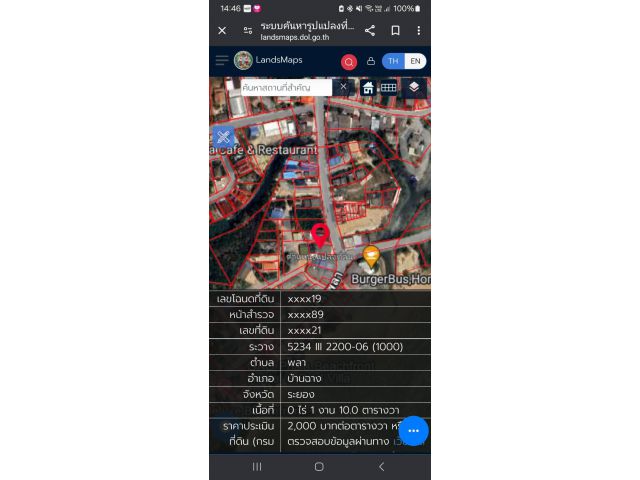Focus the place search field
640x480 pixels.
(285, 88)
